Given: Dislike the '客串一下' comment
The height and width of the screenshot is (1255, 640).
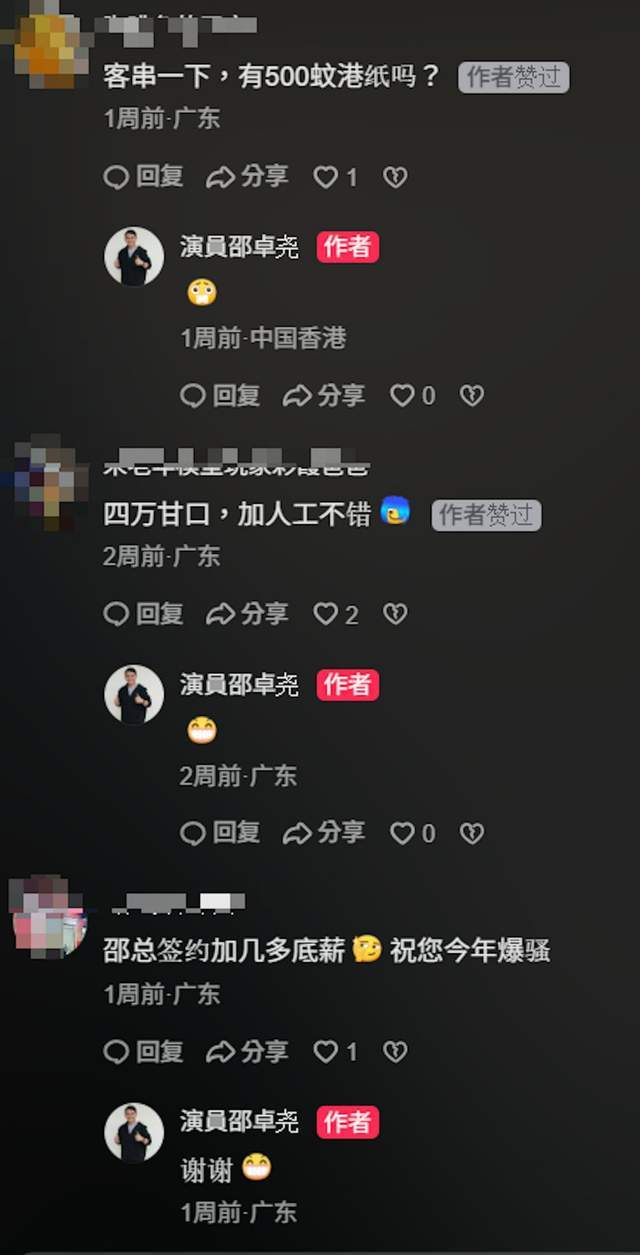Looking at the screenshot, I should click(395, 177).
